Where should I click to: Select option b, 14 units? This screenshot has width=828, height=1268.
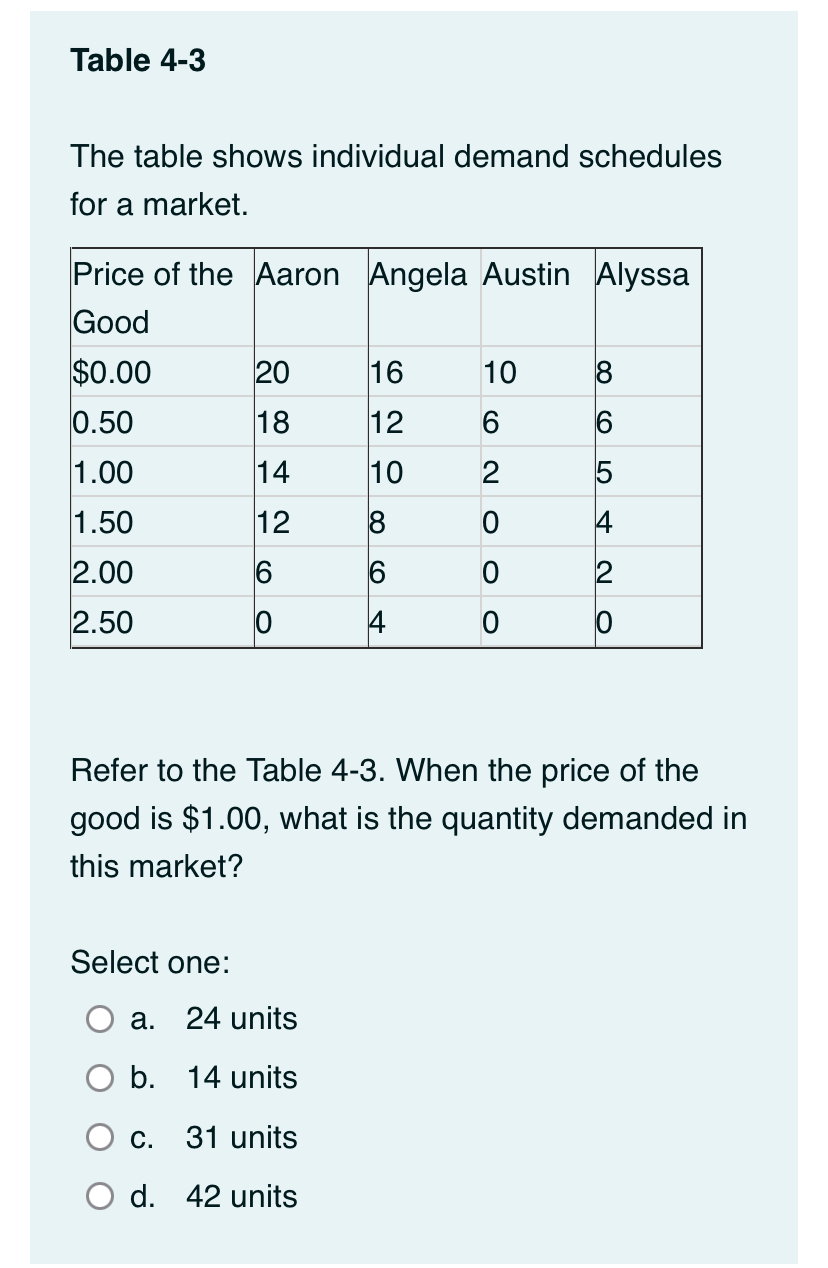pos(101,1078)
